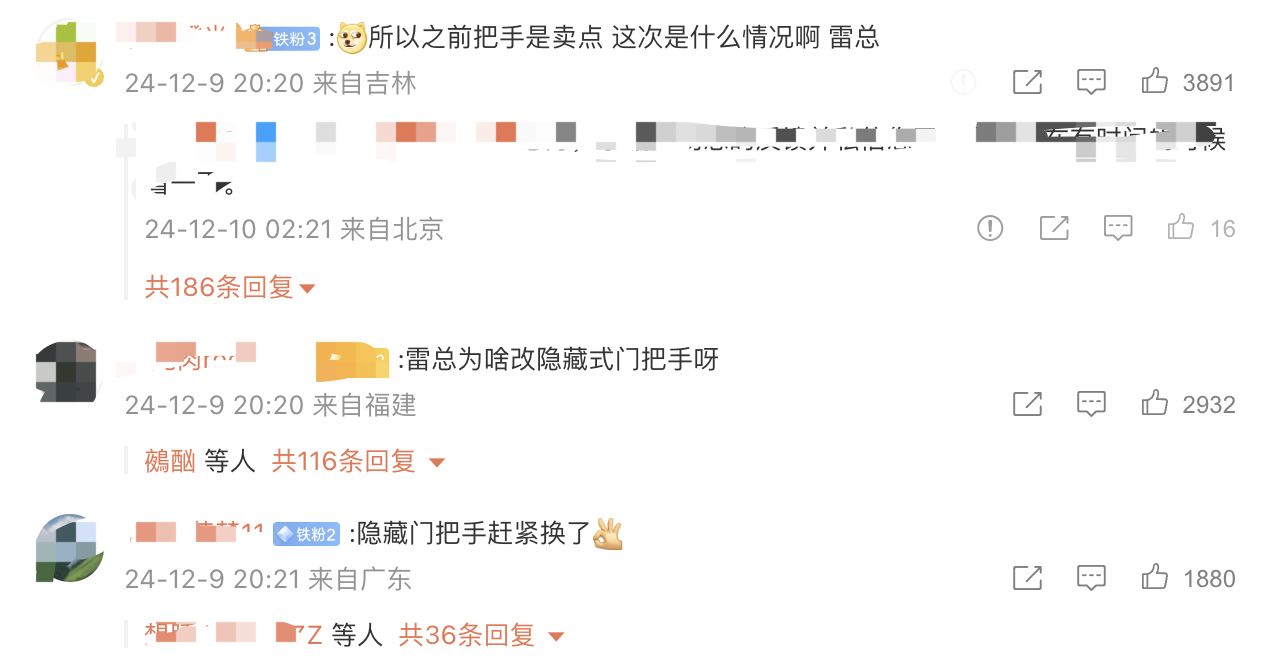Like the comment from 广东
This screenshot has width=1266, height=668.
click(x=1155, y=578)
